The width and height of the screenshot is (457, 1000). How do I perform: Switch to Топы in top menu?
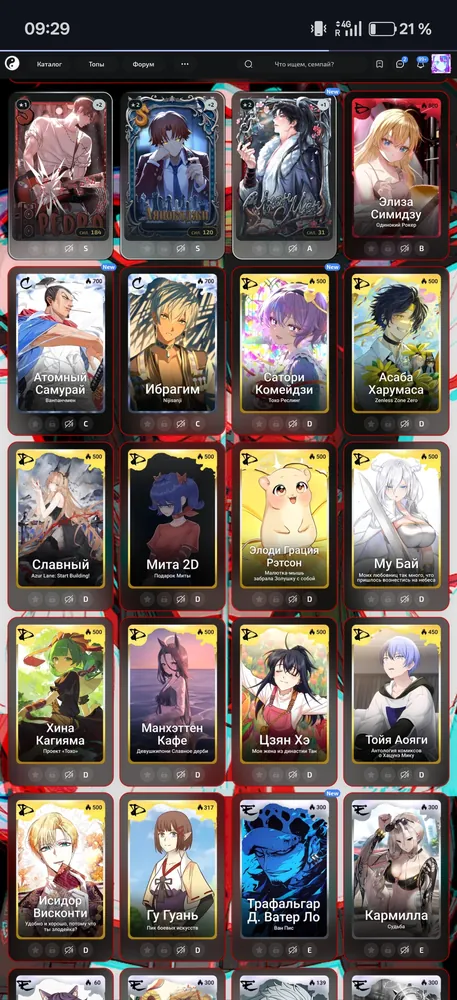tap(96, 64)
